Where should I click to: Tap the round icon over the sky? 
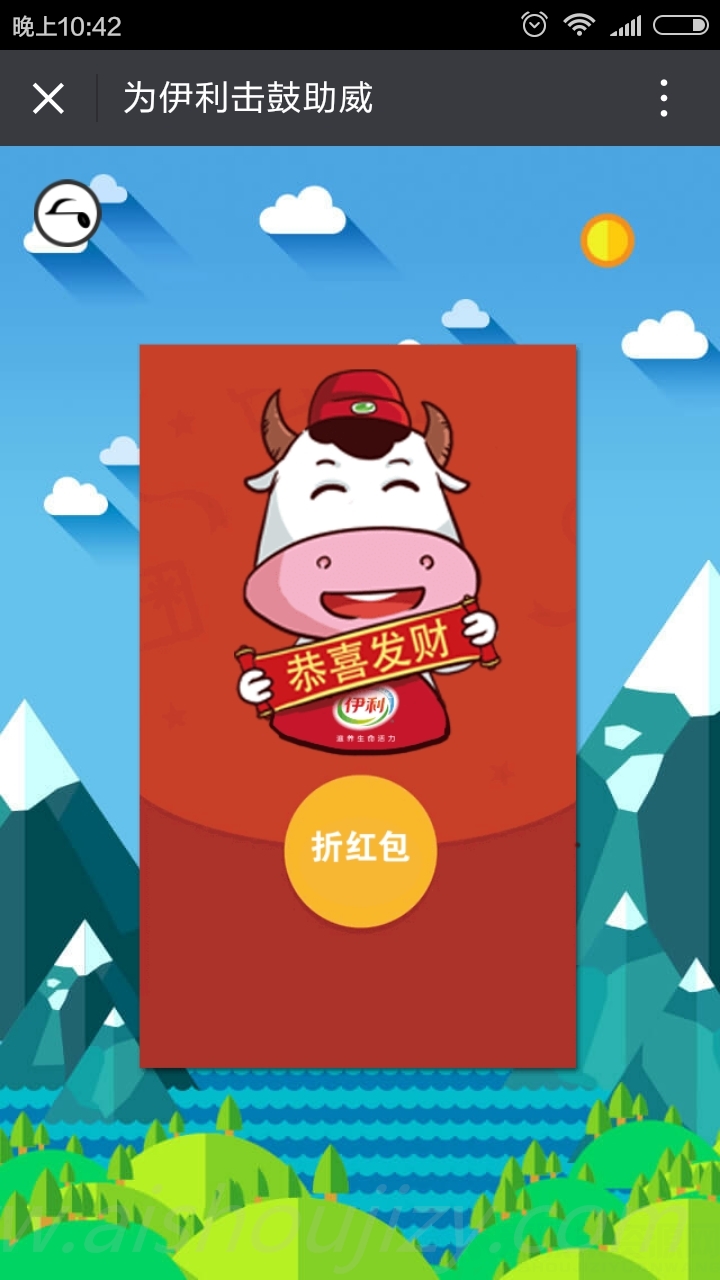click(67, 213)
